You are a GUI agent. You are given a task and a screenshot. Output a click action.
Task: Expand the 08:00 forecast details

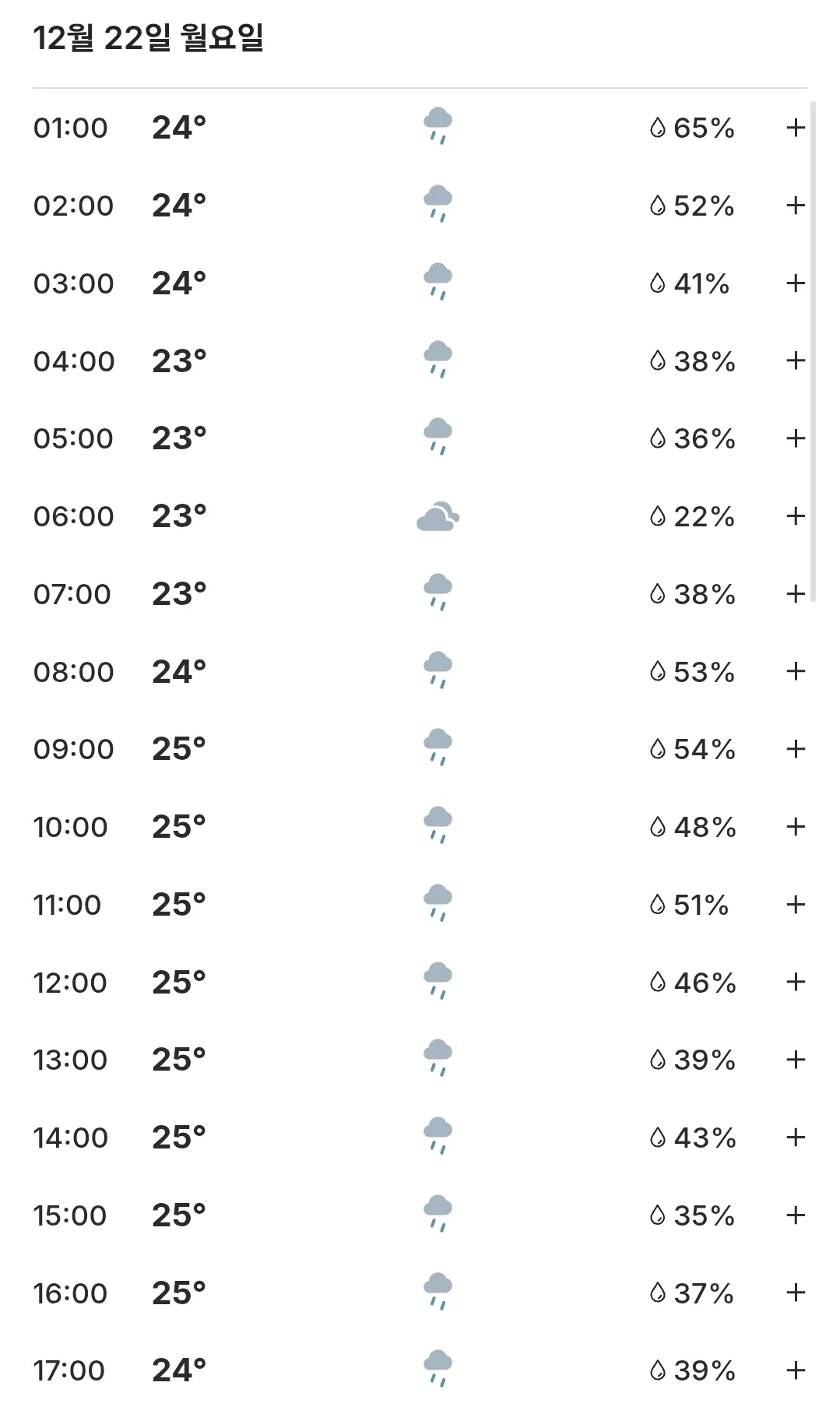click(x=795, y=671)
